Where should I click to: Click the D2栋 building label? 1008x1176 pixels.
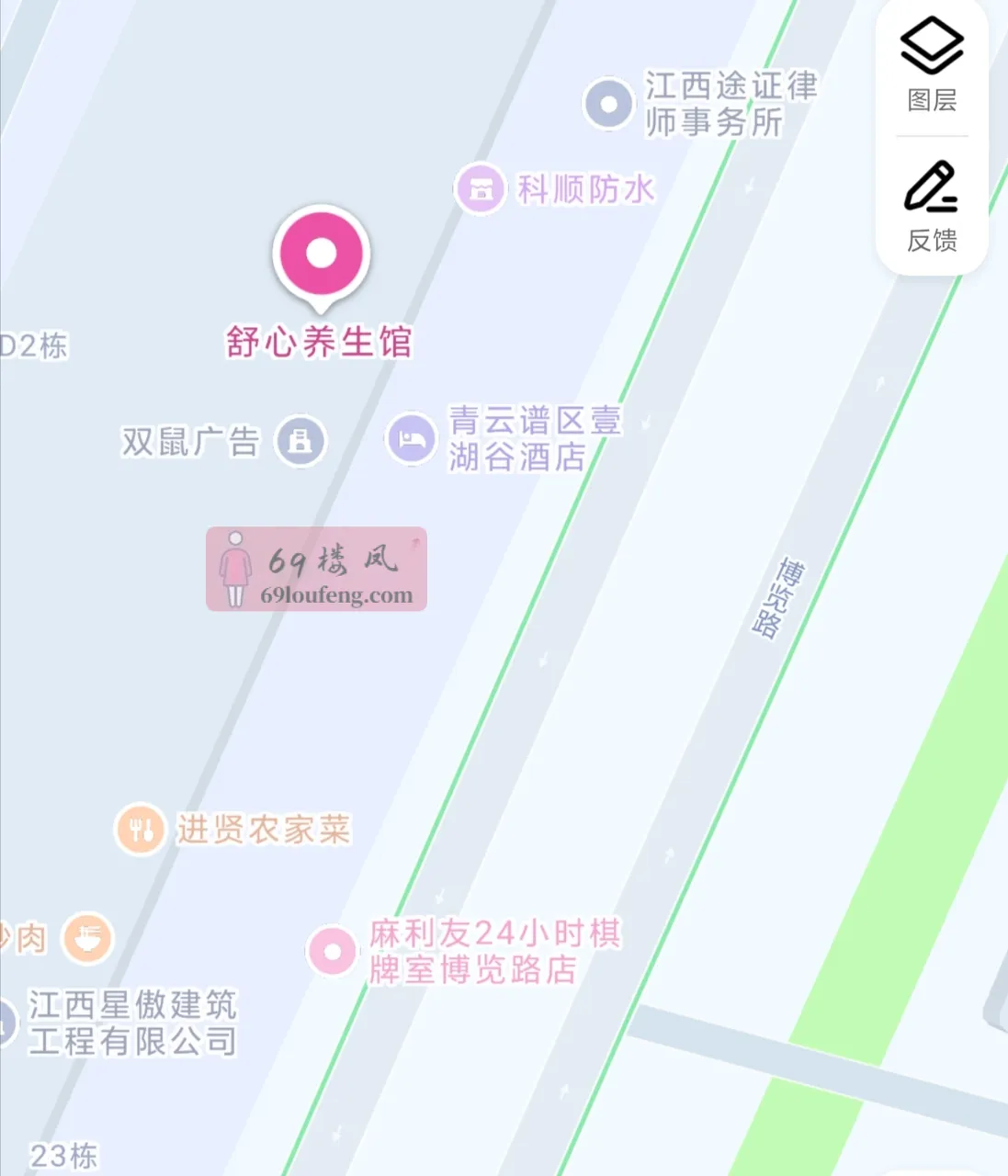[x=33, y=345]
